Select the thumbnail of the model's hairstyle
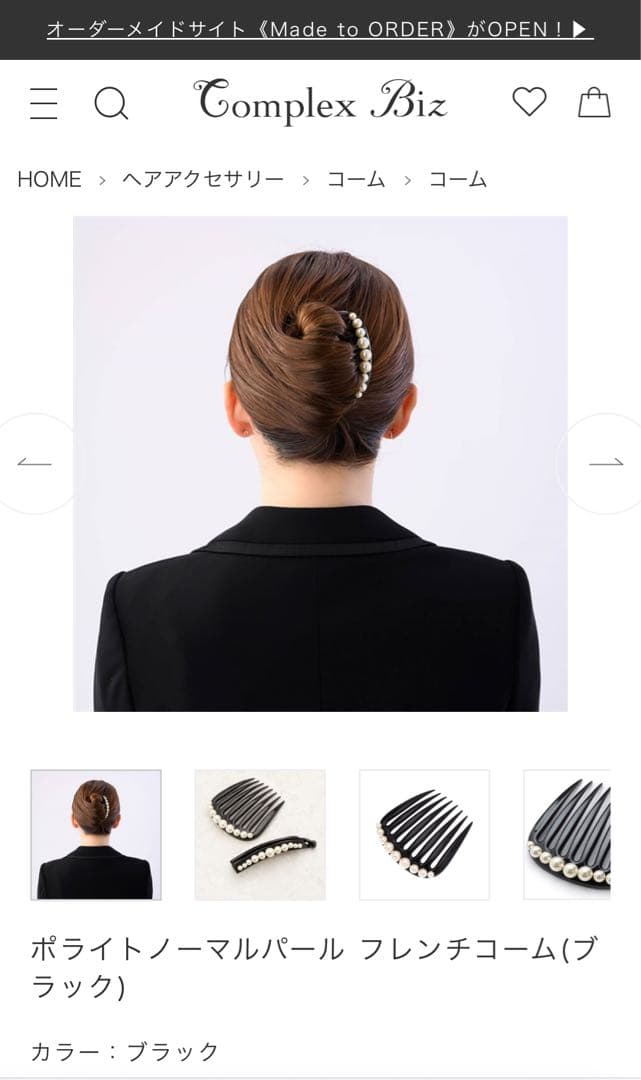The height and width of the screenshot is (1080, 641). tap(96, 835)
